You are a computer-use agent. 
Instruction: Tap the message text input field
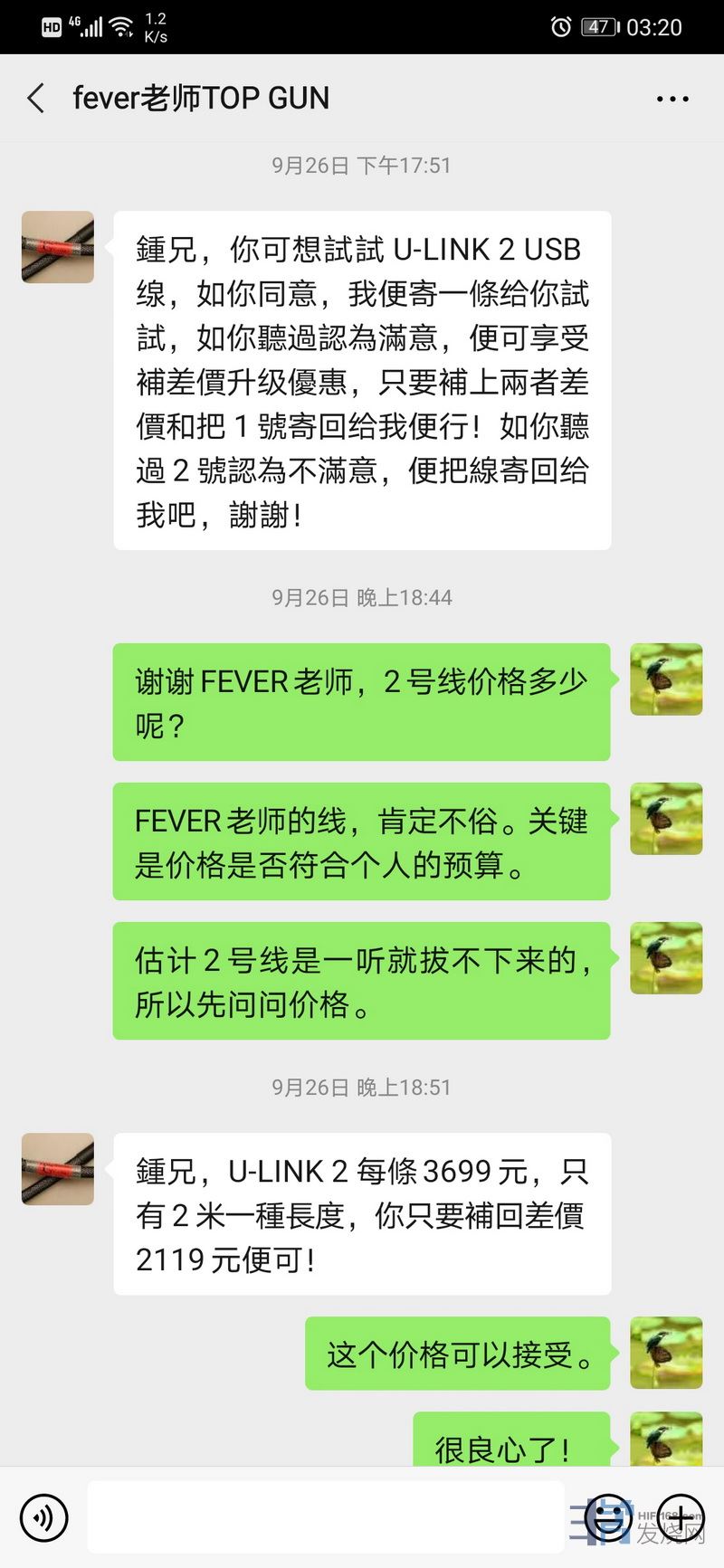click(326, 1517)
